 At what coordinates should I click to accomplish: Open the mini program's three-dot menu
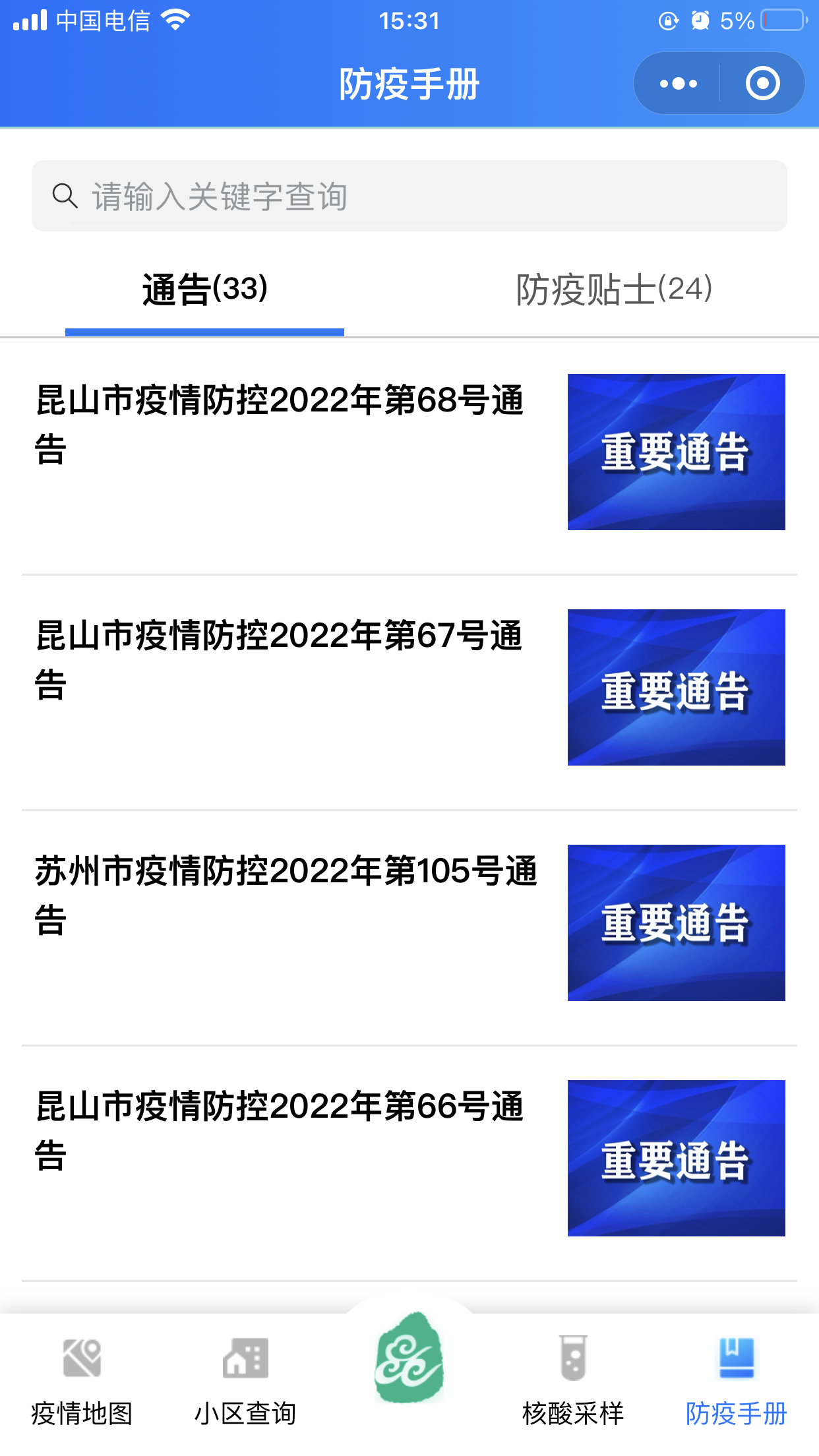click(678, 84)
